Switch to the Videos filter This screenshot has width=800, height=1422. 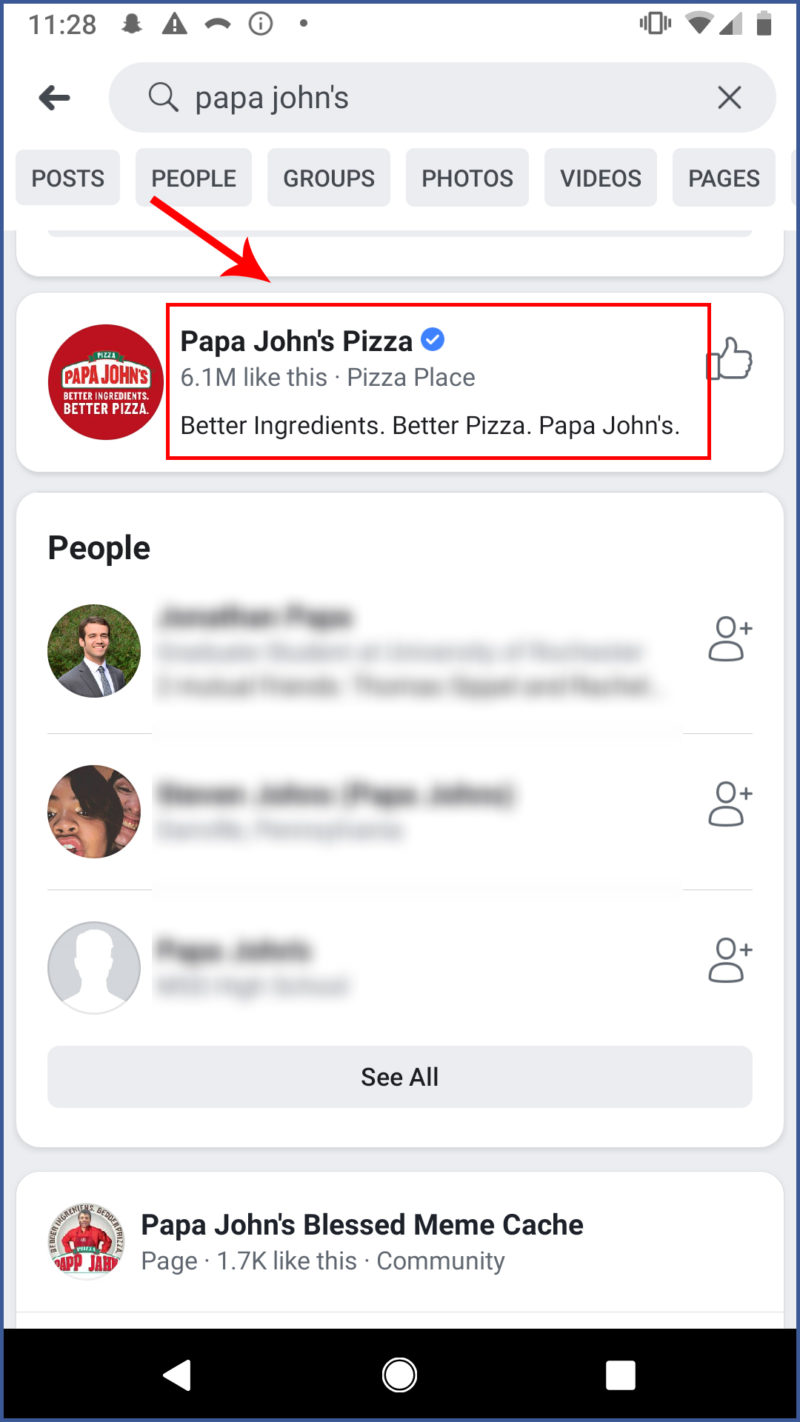coord(600,178)
